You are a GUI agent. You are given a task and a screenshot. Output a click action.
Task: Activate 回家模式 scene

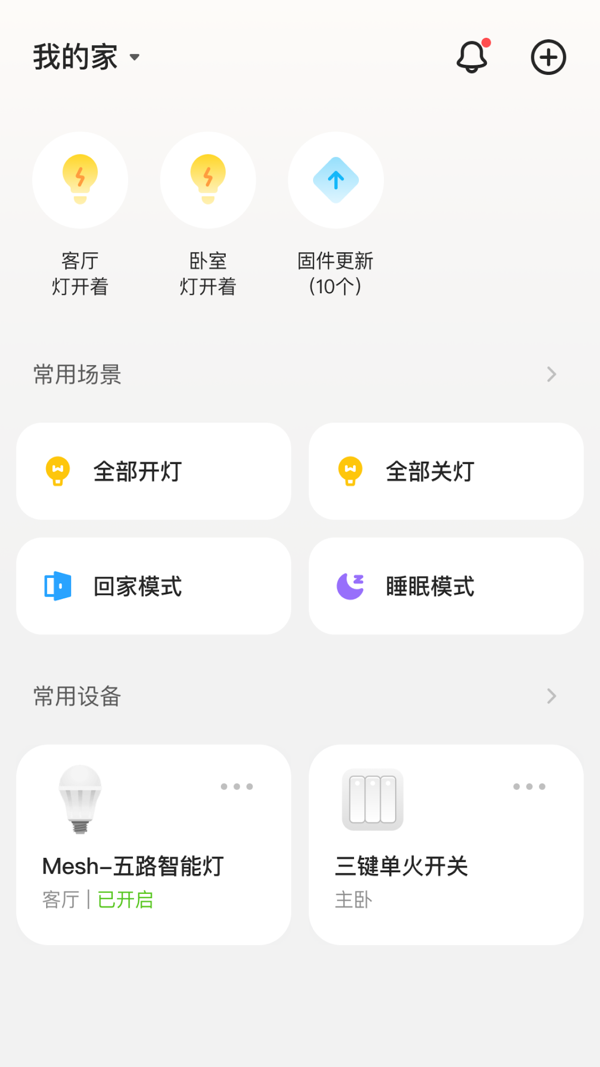[x=154, y=586]
